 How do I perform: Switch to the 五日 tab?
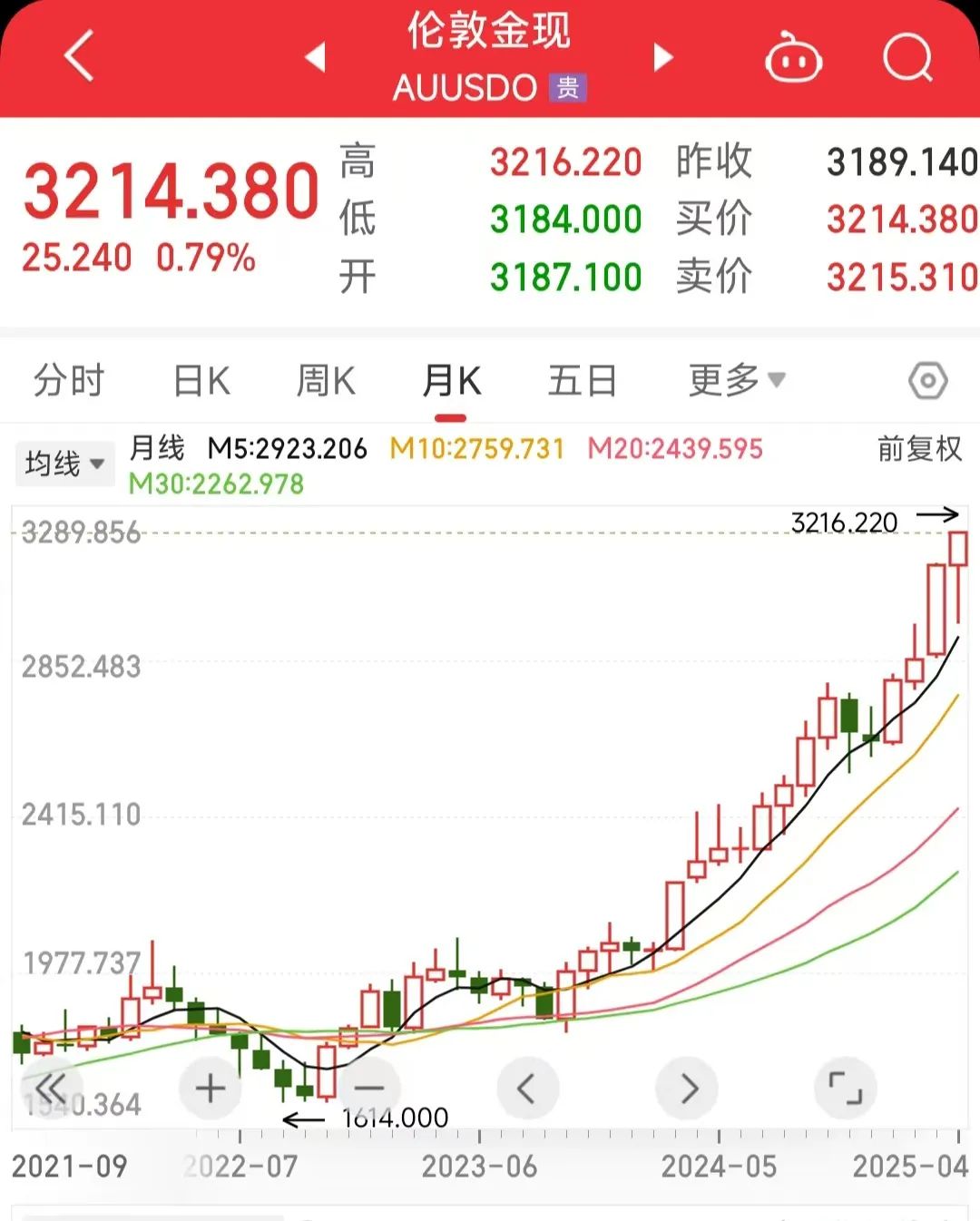[582, 381]
